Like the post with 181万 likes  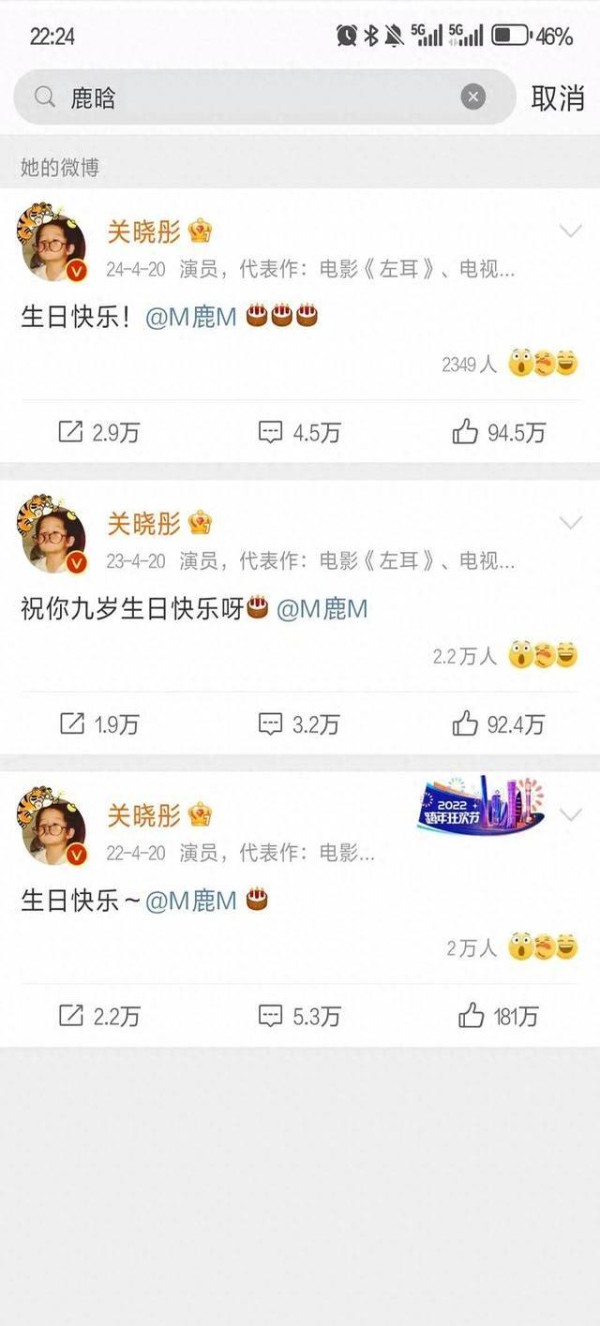click(498, 1016)
